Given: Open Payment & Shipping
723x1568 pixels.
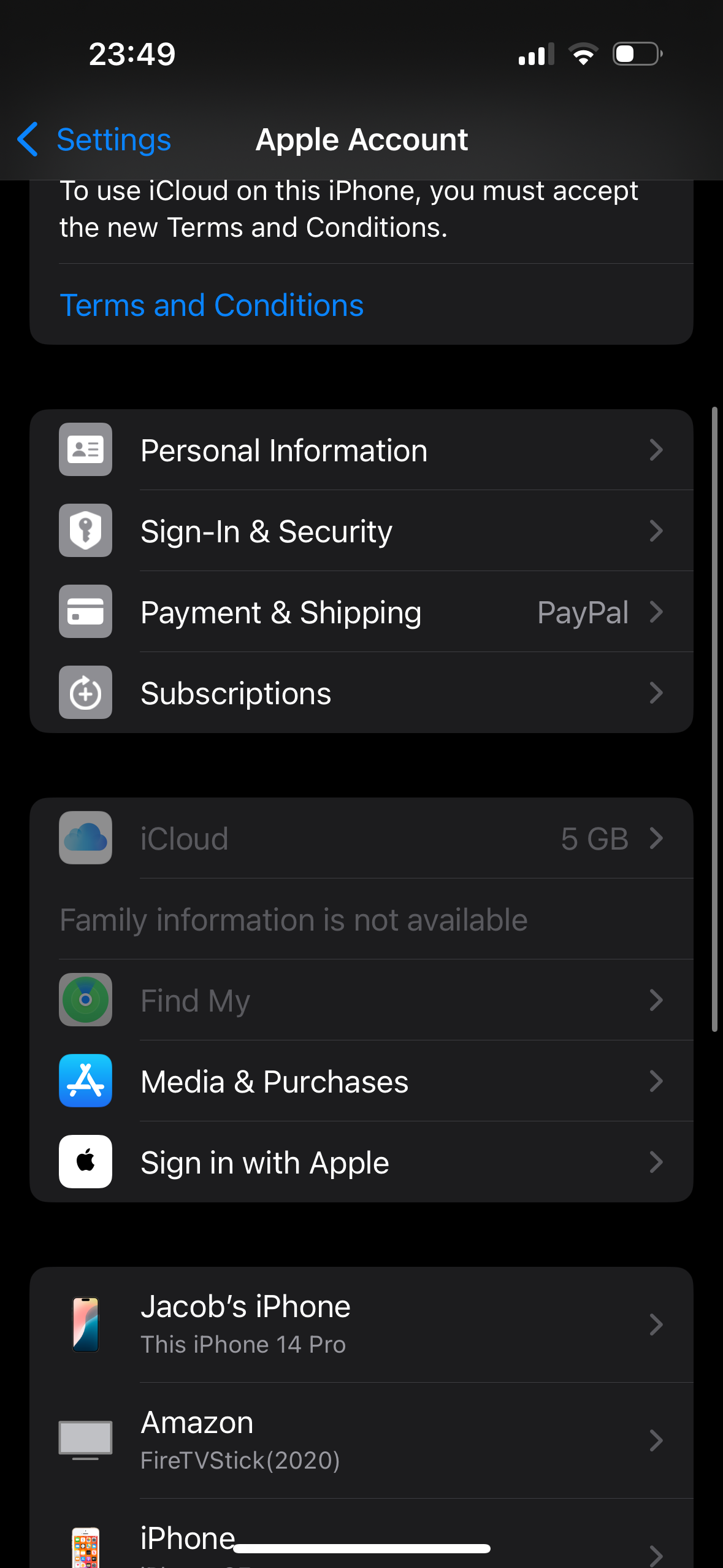Looking at the screenshot, I should pyautogui.click(x=361, y=612).
